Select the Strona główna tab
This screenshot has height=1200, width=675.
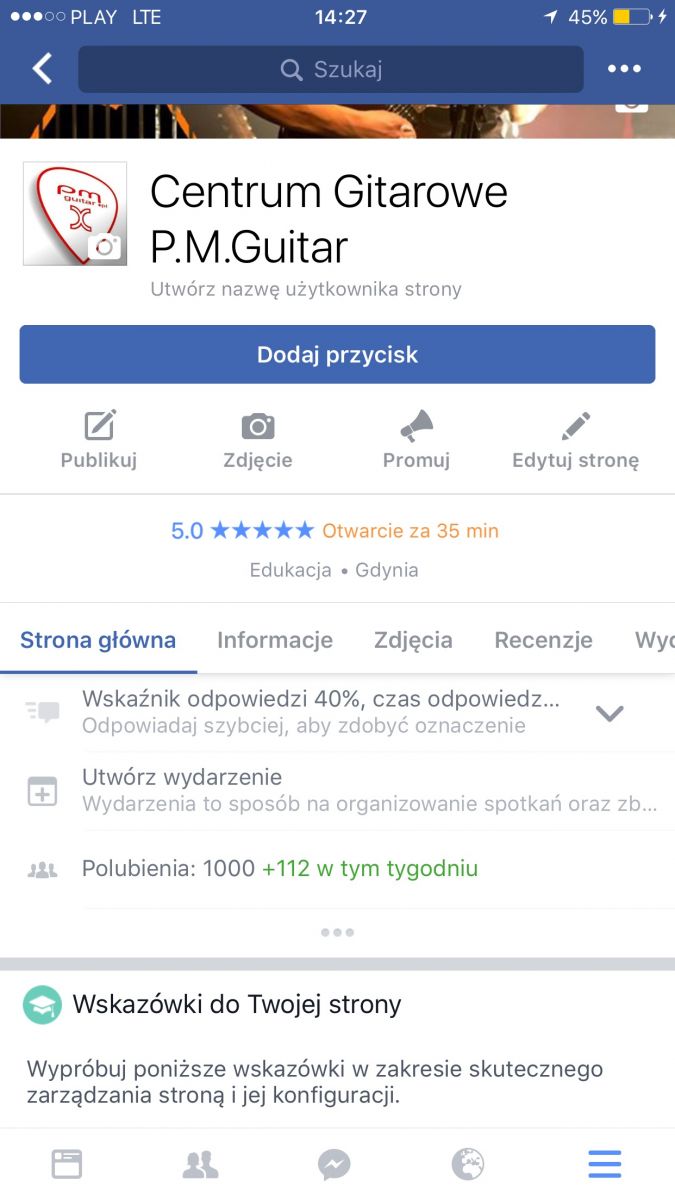click(x=98, y=640)
